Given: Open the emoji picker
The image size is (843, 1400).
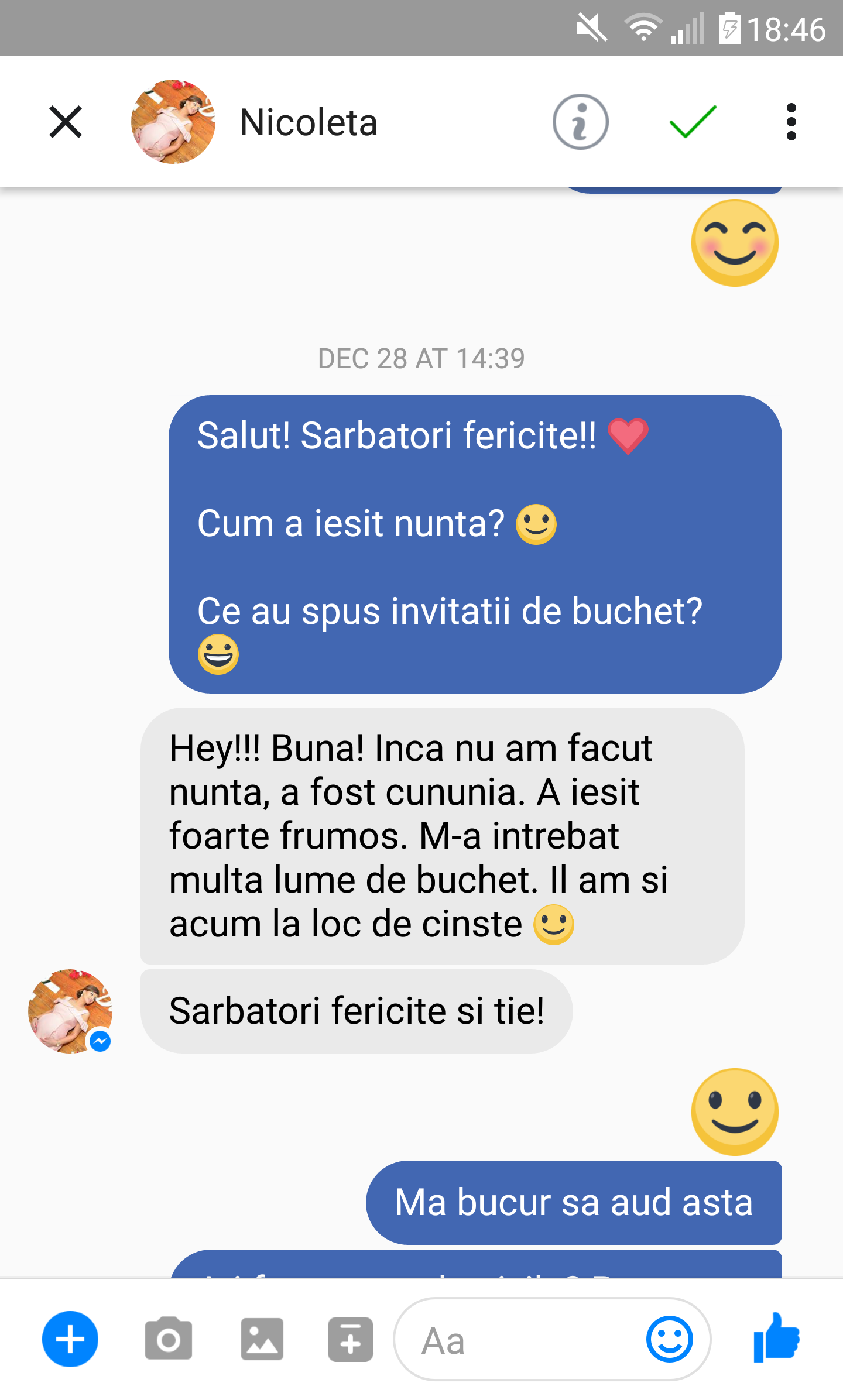Looking at the screenshot, I should coord(669,1339).
